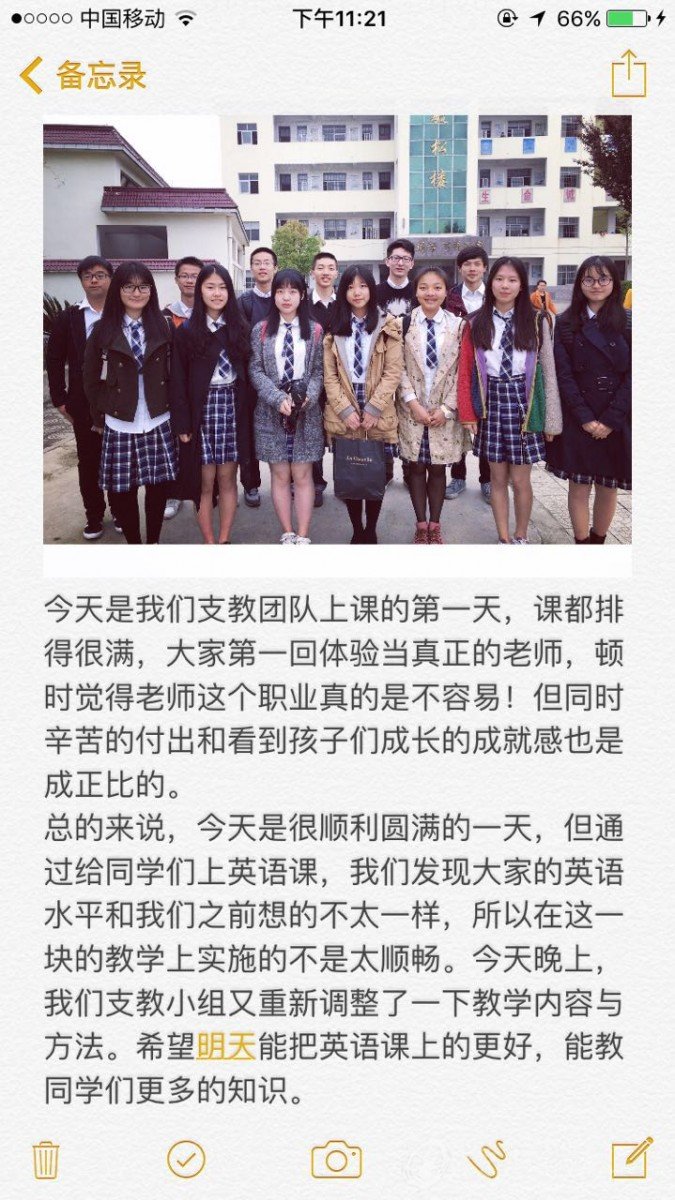The height and width of the screenshot is (1200, 675).
Task: Open the sketch drawing tool
Action: (x=486, y=1159)
